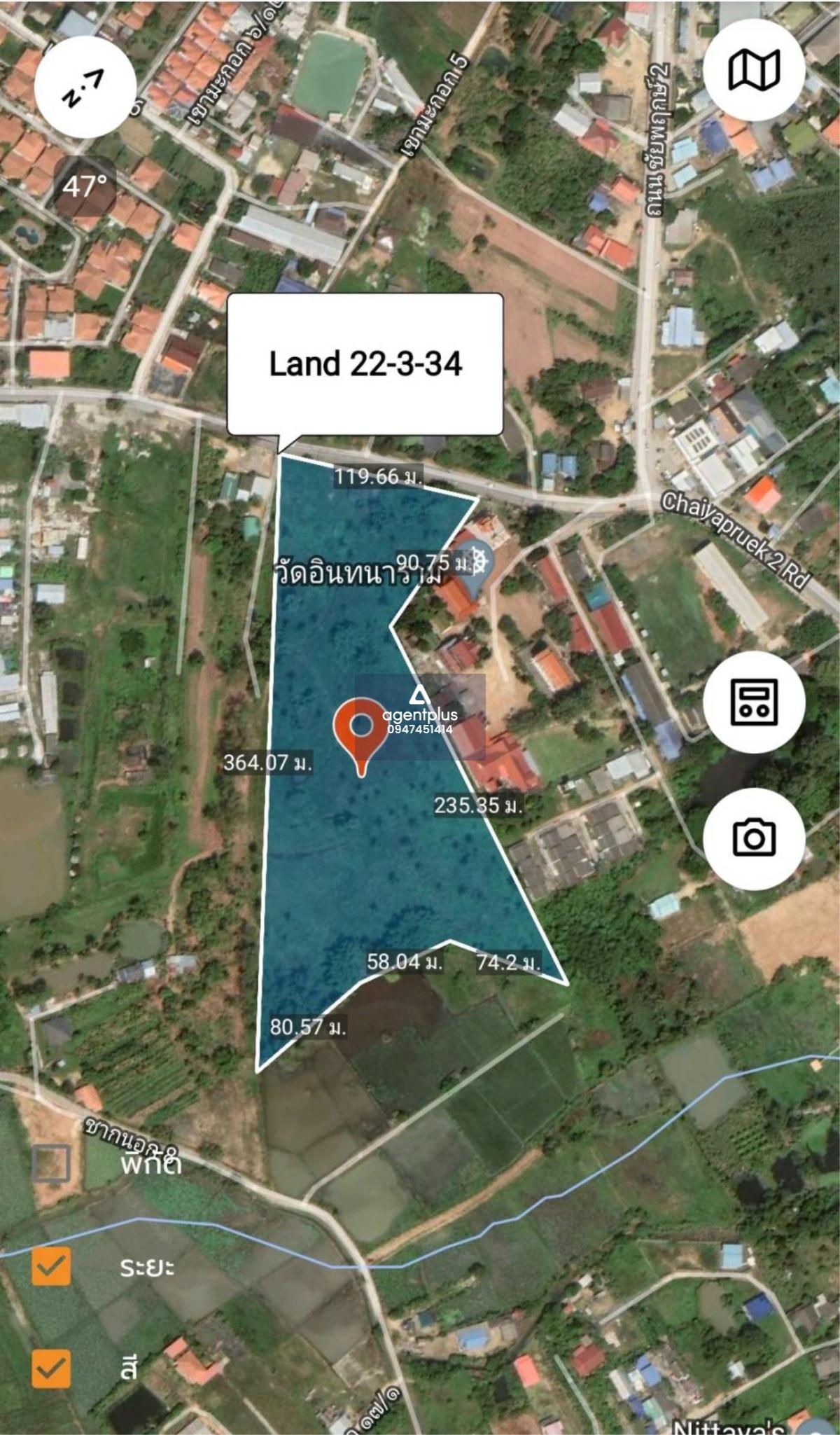Open the map type selector
Image resolution: width=840 pixels, height=1435 pixels.
754,70
